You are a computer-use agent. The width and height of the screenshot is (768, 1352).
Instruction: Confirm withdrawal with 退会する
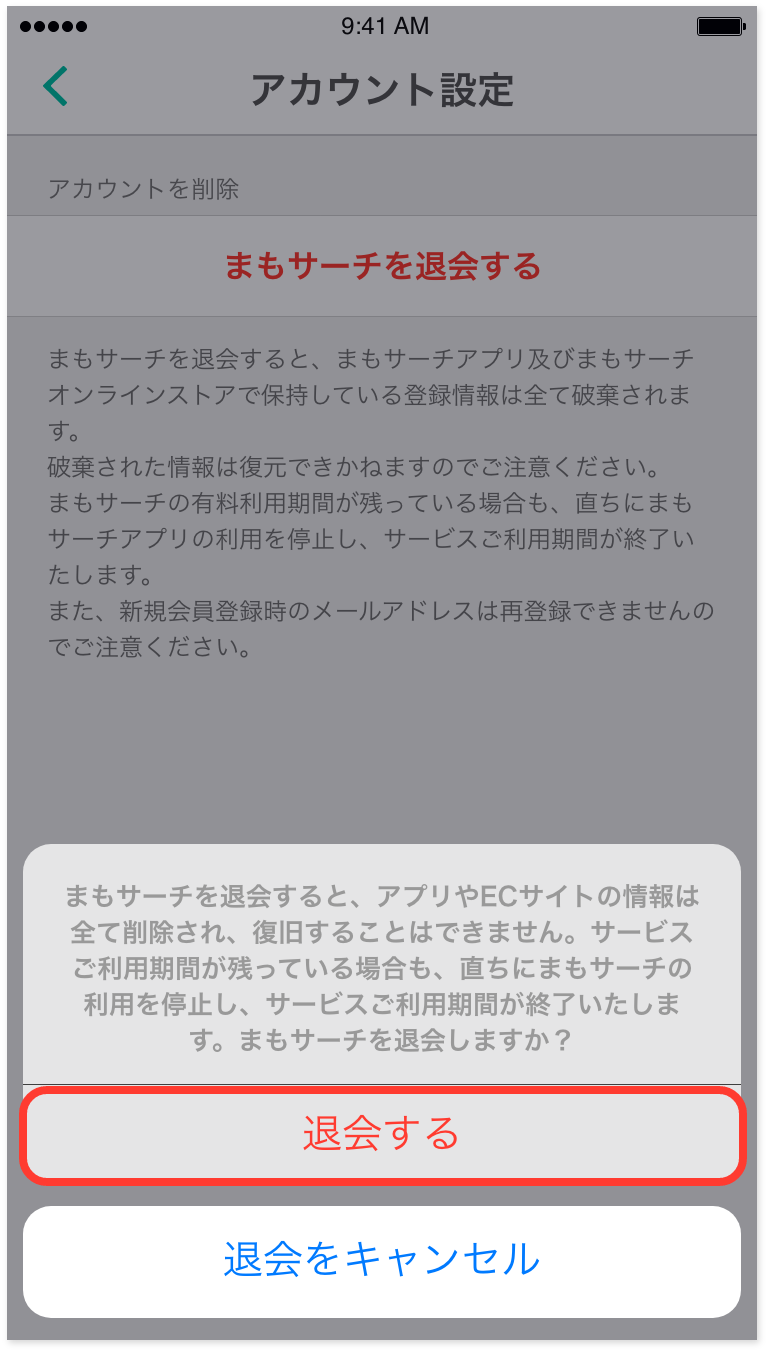381,1135
